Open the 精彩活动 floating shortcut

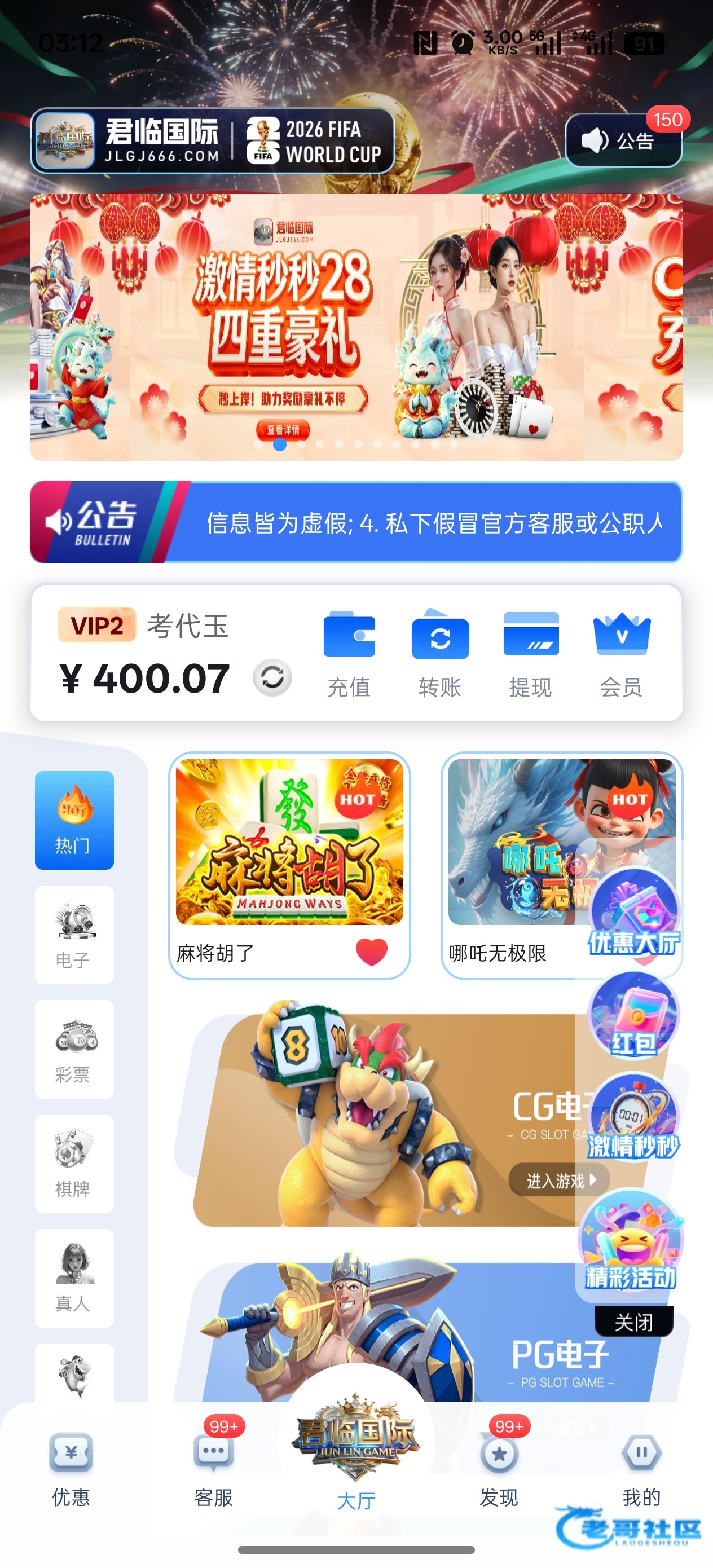click(x=631, y=1243)
